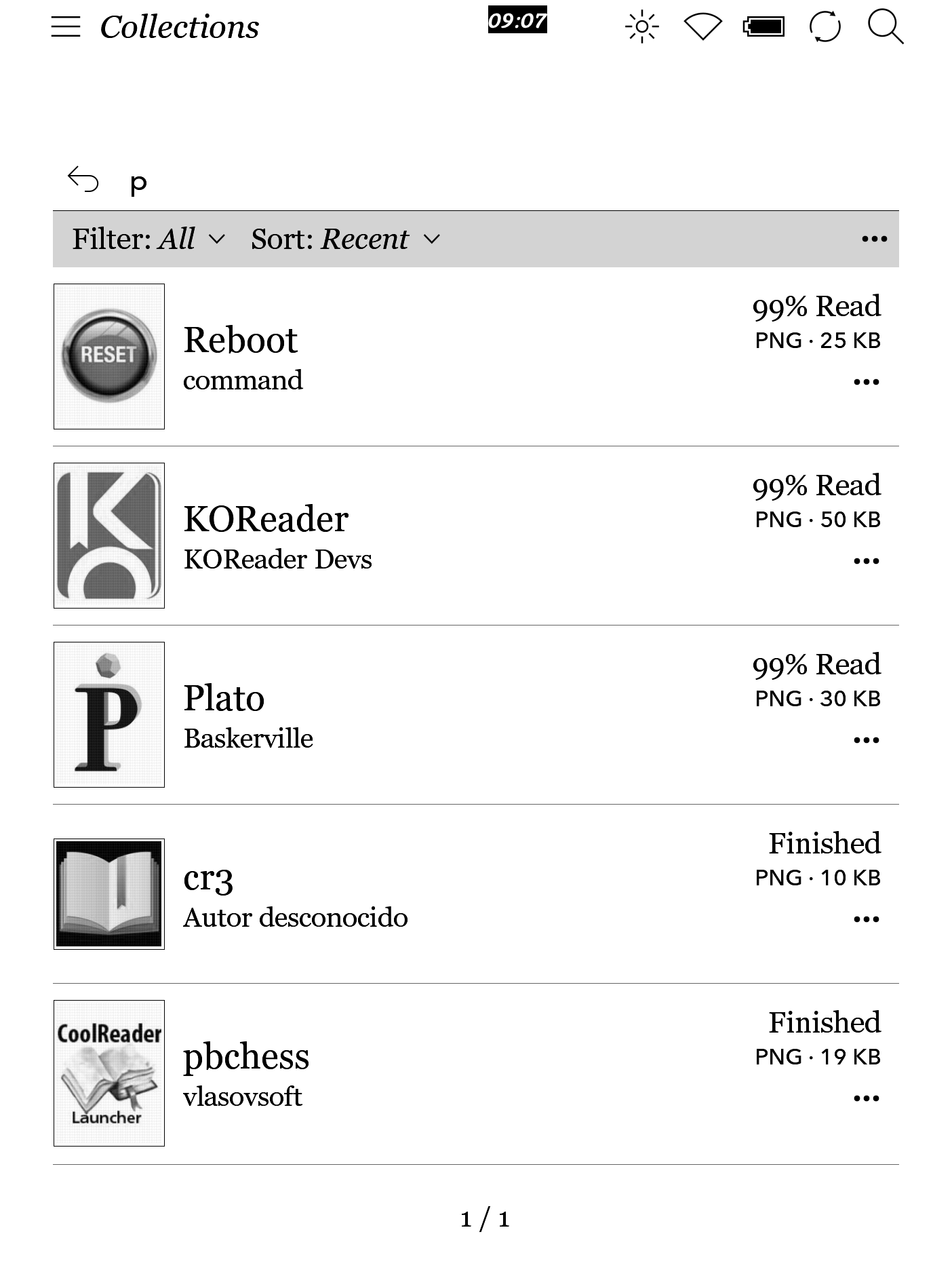Open the hamburger main menu
The height and width of the screenshot is (1270, 952).
coord(66,27)
